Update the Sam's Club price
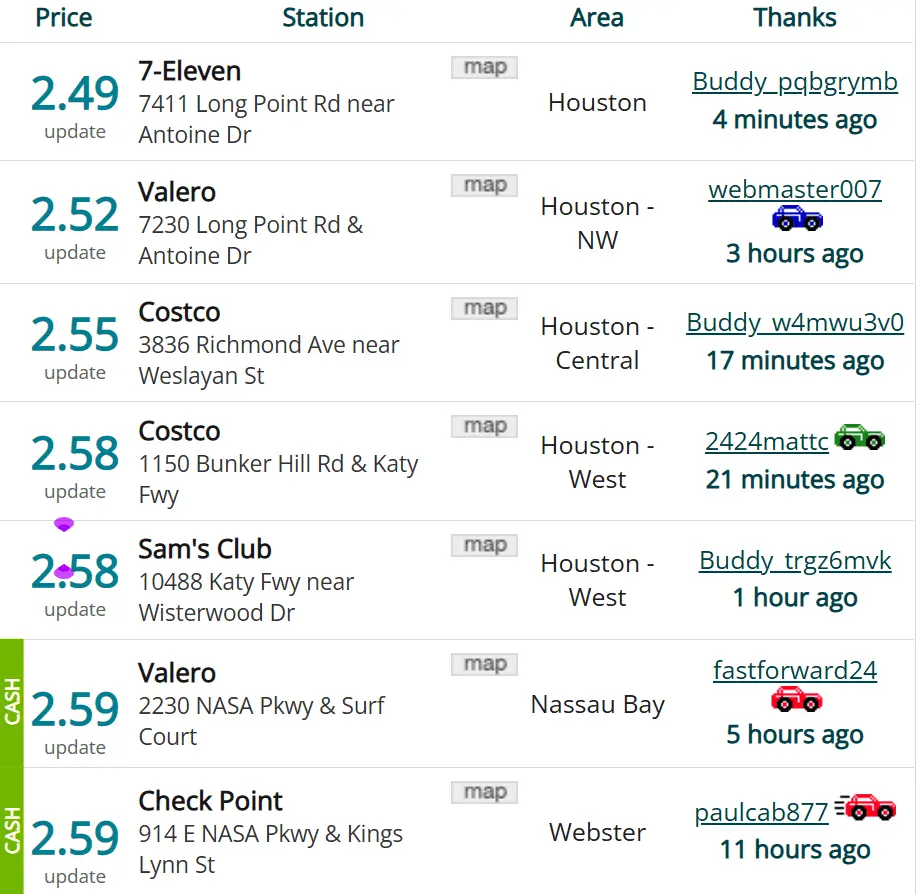Viewport: 917px width, 894px height. click(75, 610)
